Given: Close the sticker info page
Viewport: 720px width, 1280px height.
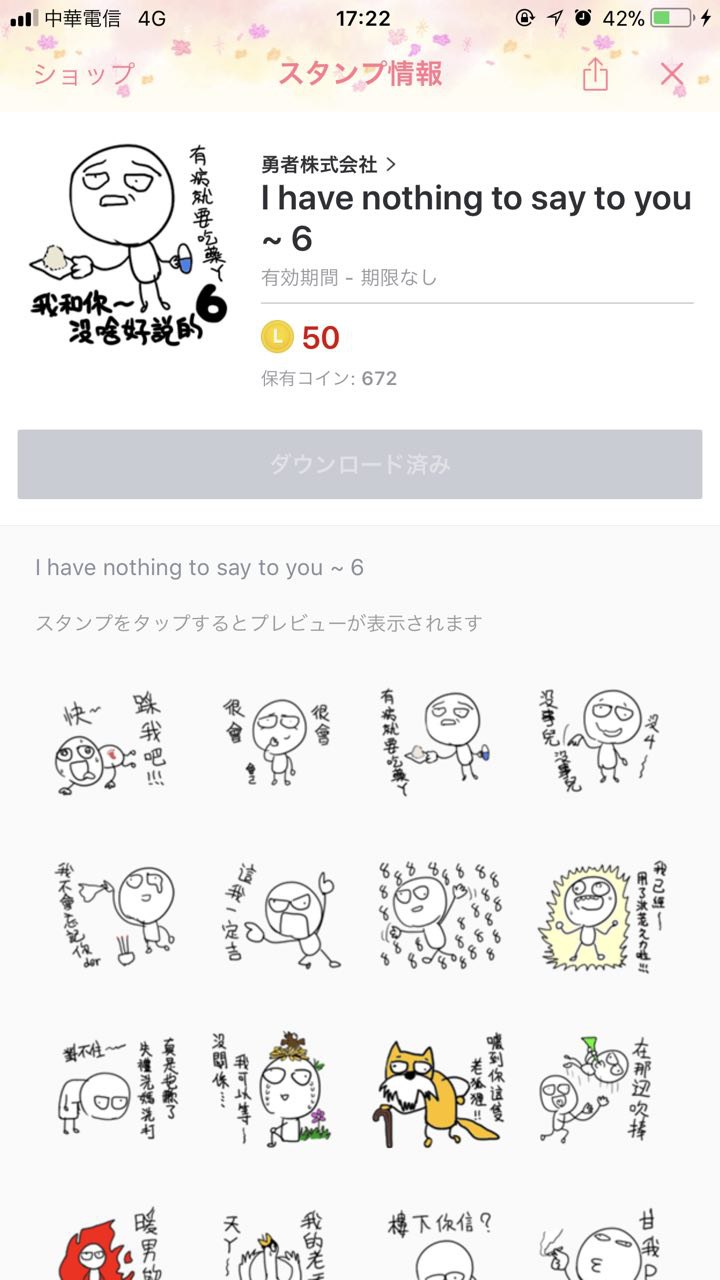Looking at the screenshot, I should pos(672,74).
